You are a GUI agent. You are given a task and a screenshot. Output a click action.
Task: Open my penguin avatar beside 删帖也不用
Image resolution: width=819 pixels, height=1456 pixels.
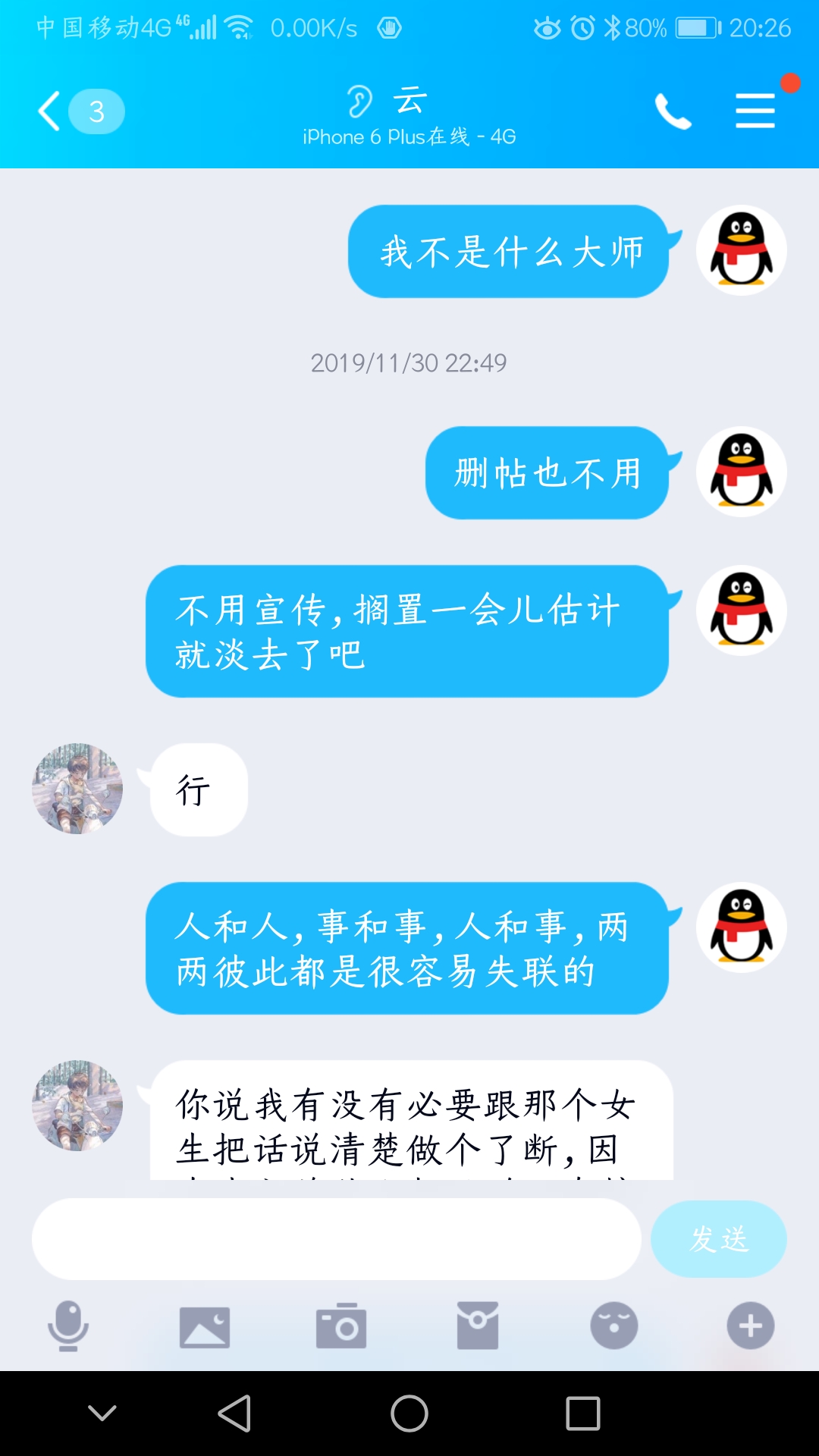point(741,472)
